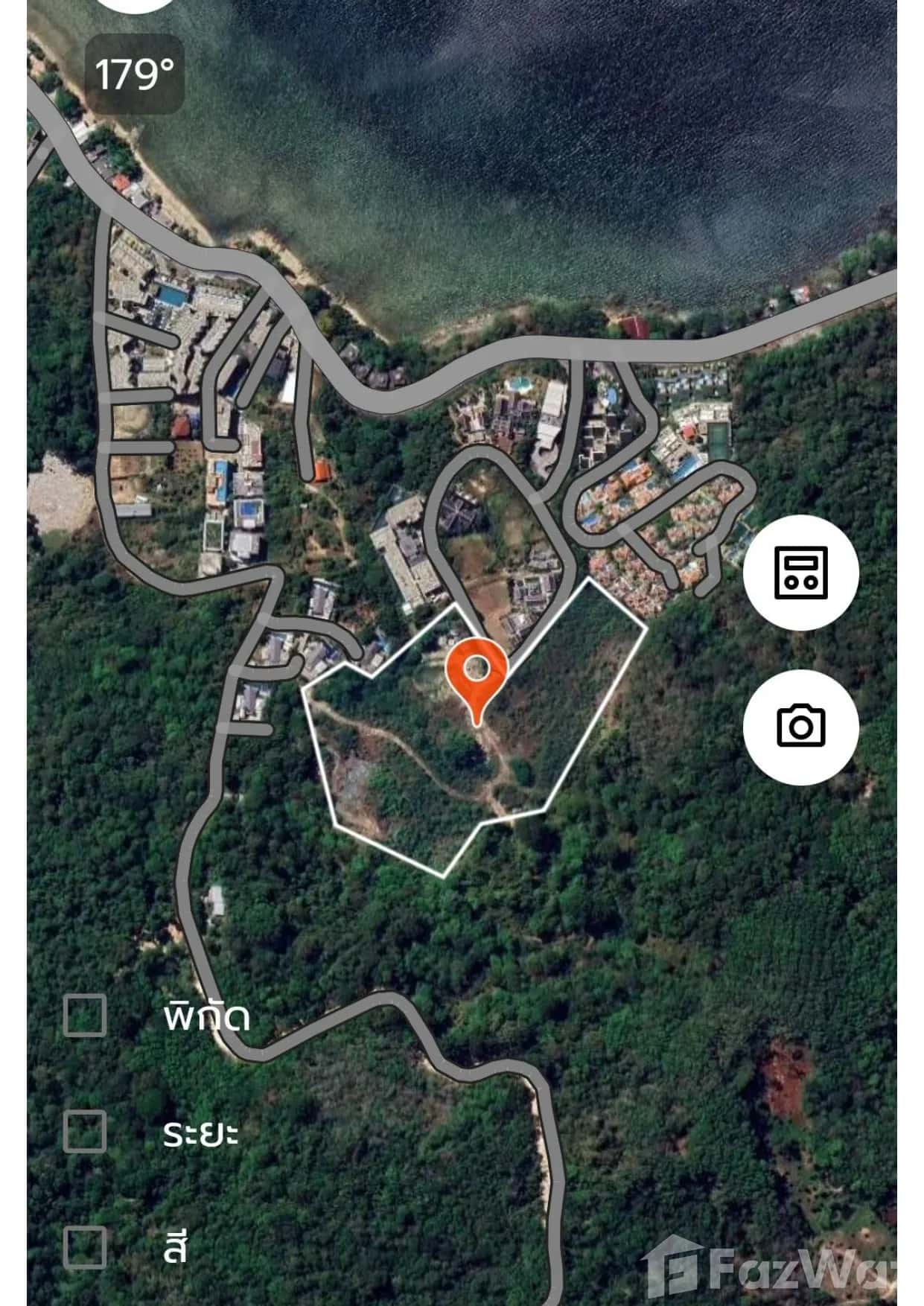Enable the ระยะ checkbox
Screen dimensions: 924x1306
(85, 1131)
